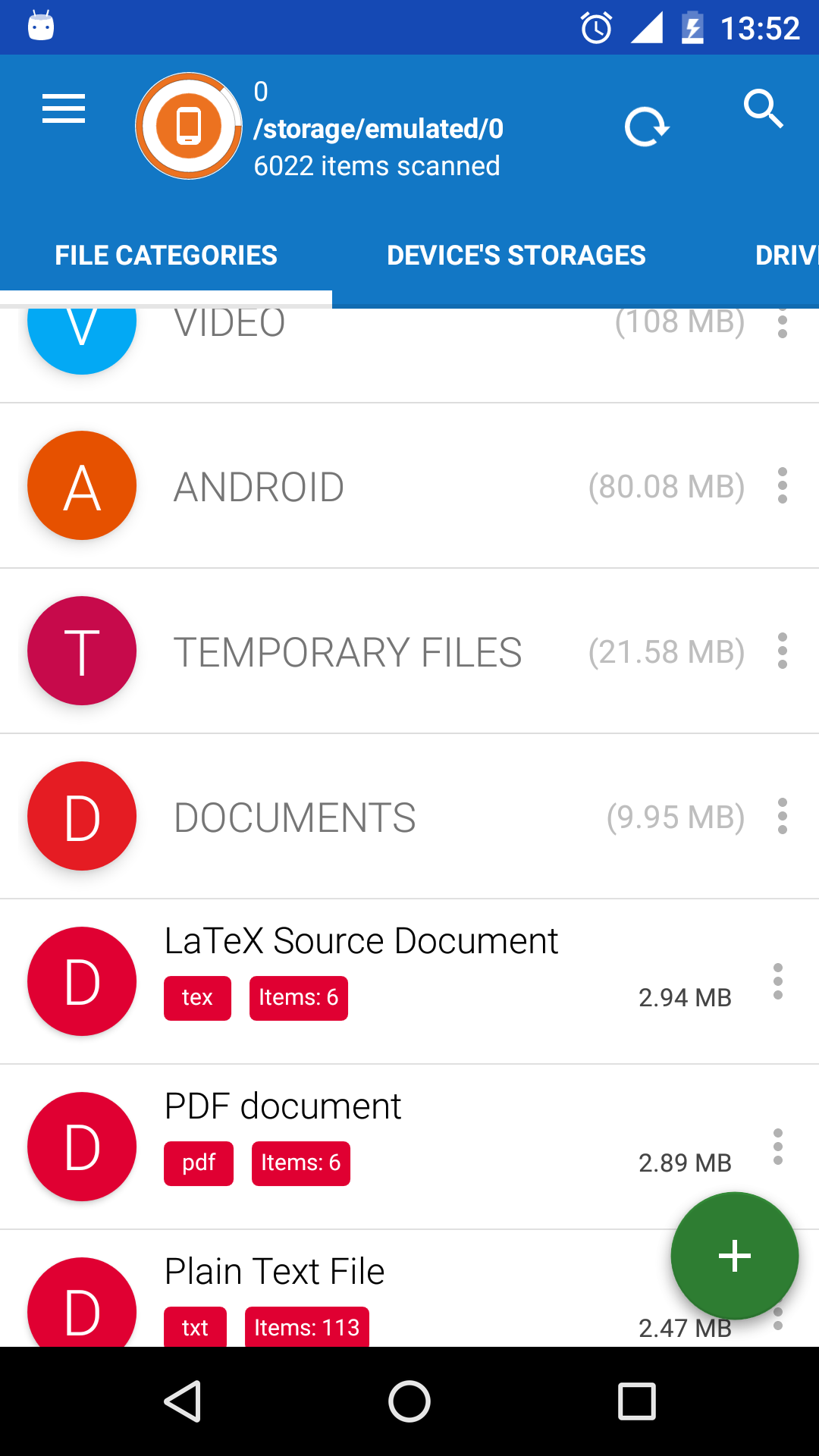Tap the Documents category circle icon
Viewport: 819px width, 1456px height.
click(x=81, y=816)
